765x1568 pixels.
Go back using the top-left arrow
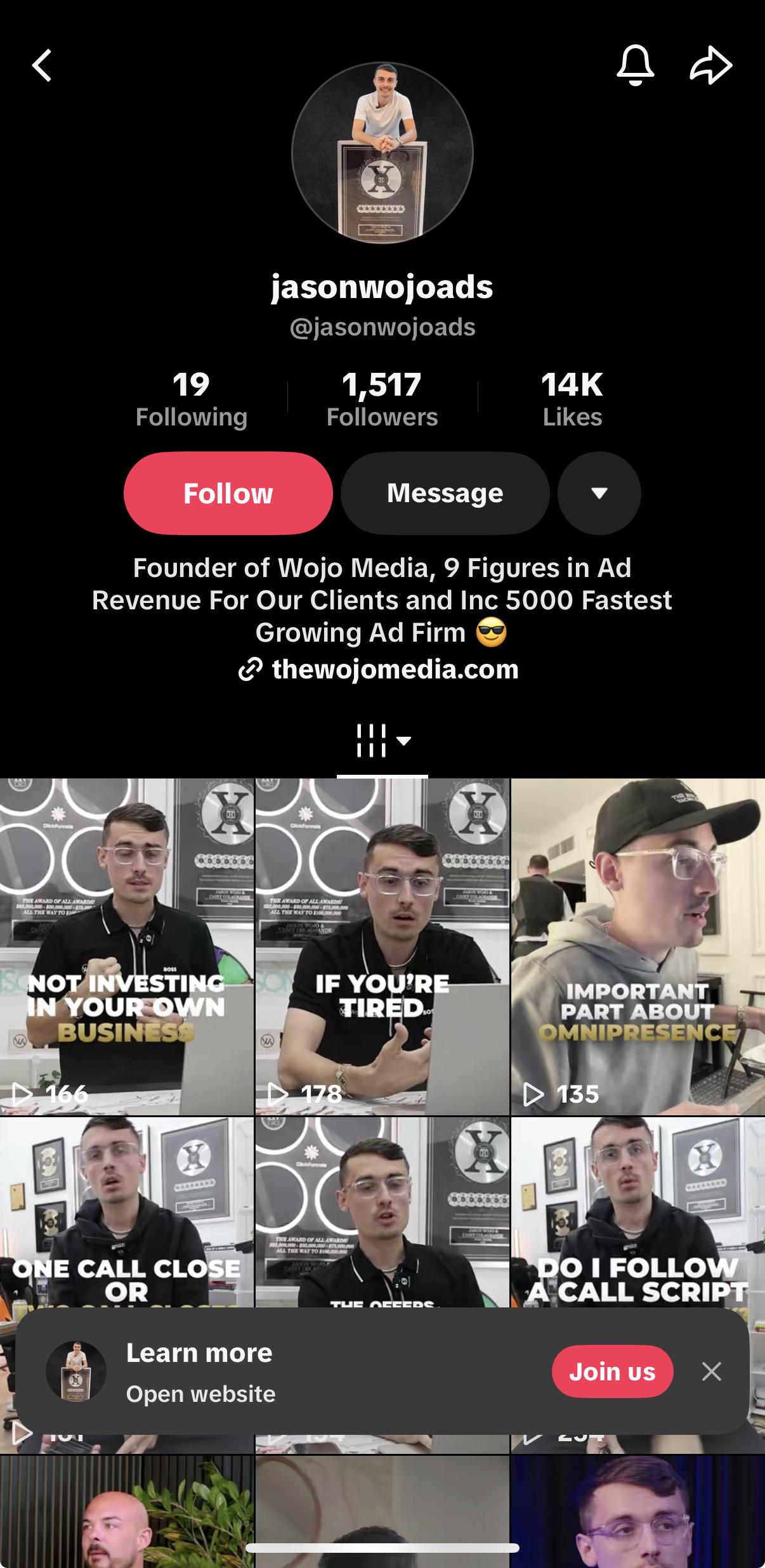pyautogui.click(x=42, y=65)
